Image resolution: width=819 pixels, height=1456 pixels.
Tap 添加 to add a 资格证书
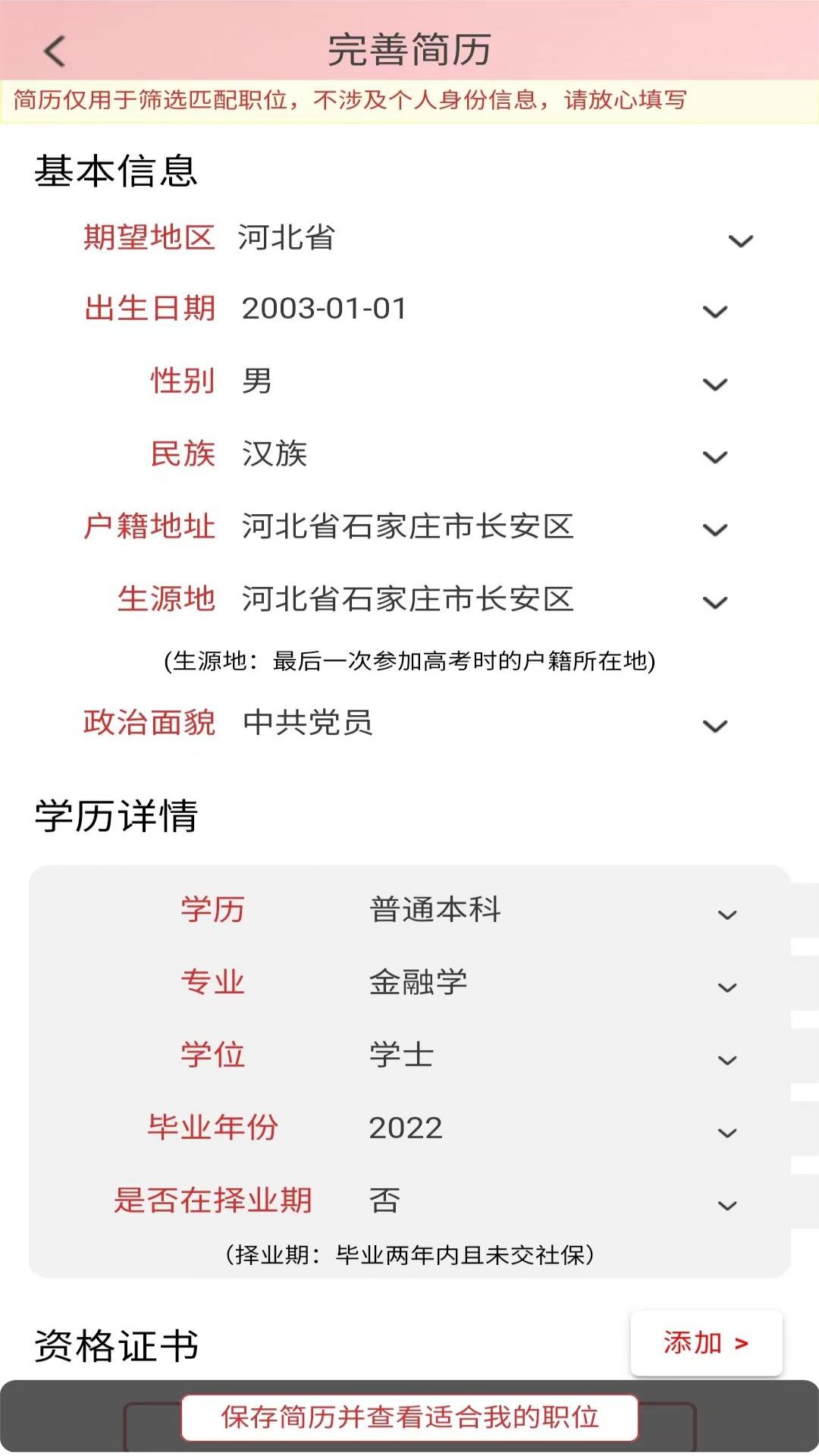[x=706, y=1343]
